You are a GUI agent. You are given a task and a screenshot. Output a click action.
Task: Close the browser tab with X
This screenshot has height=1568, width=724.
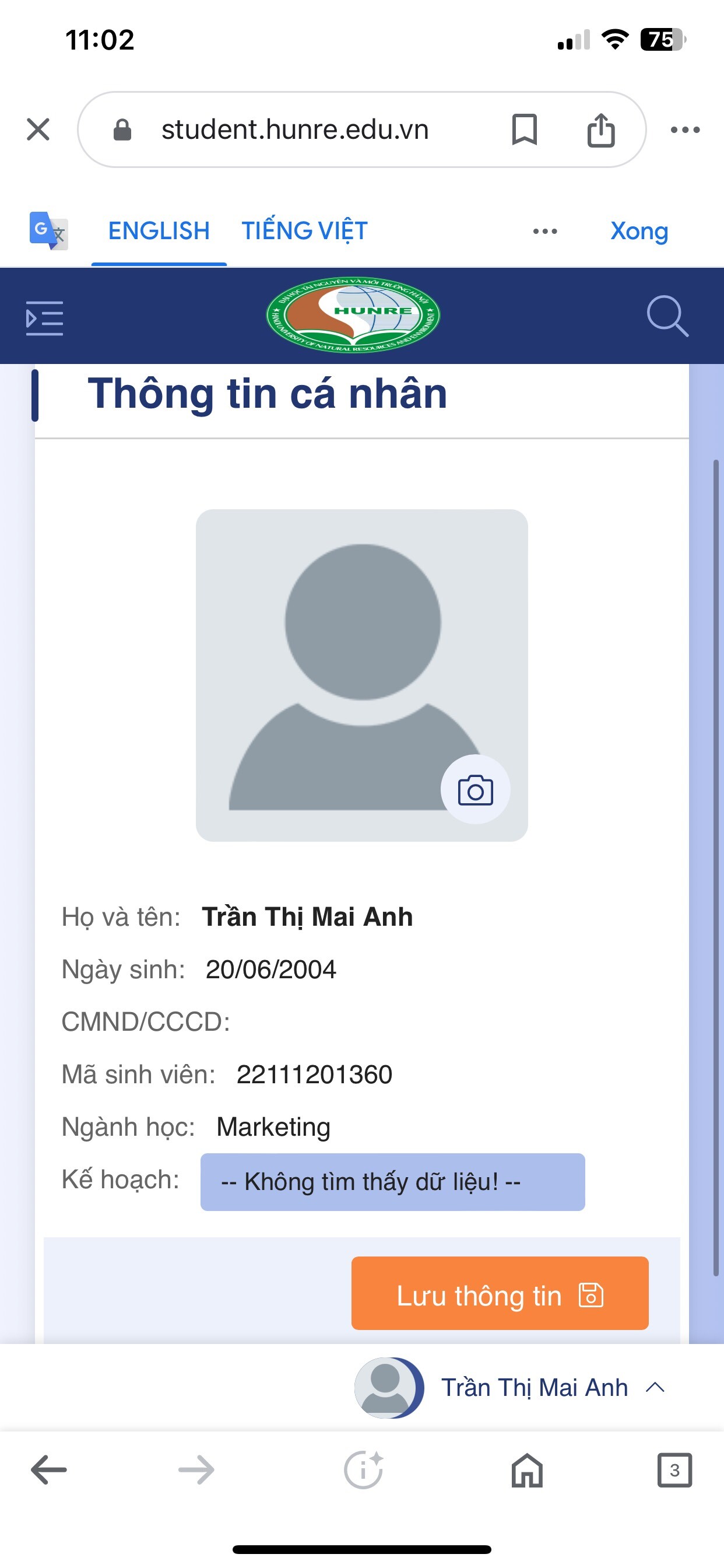point(38,129)
